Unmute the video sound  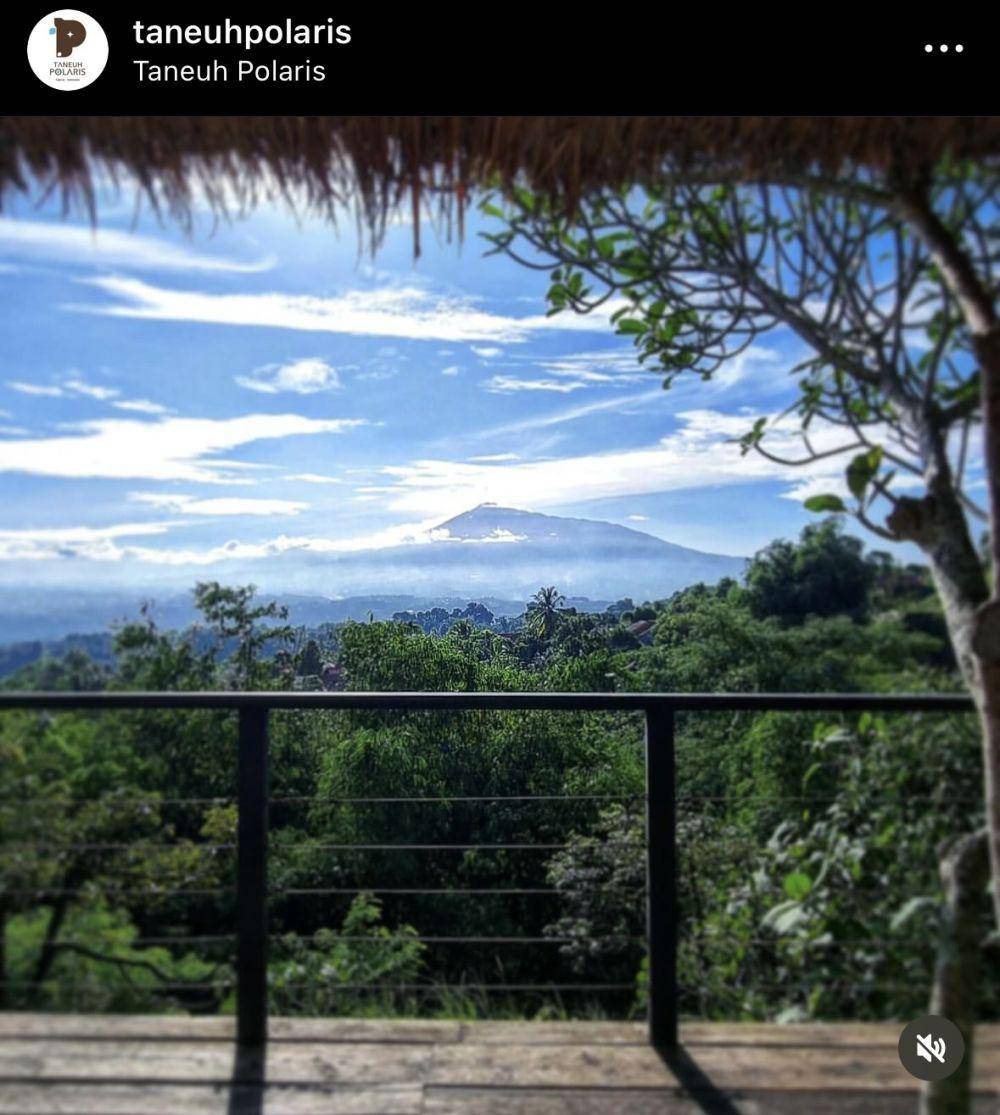(930, 1047)
